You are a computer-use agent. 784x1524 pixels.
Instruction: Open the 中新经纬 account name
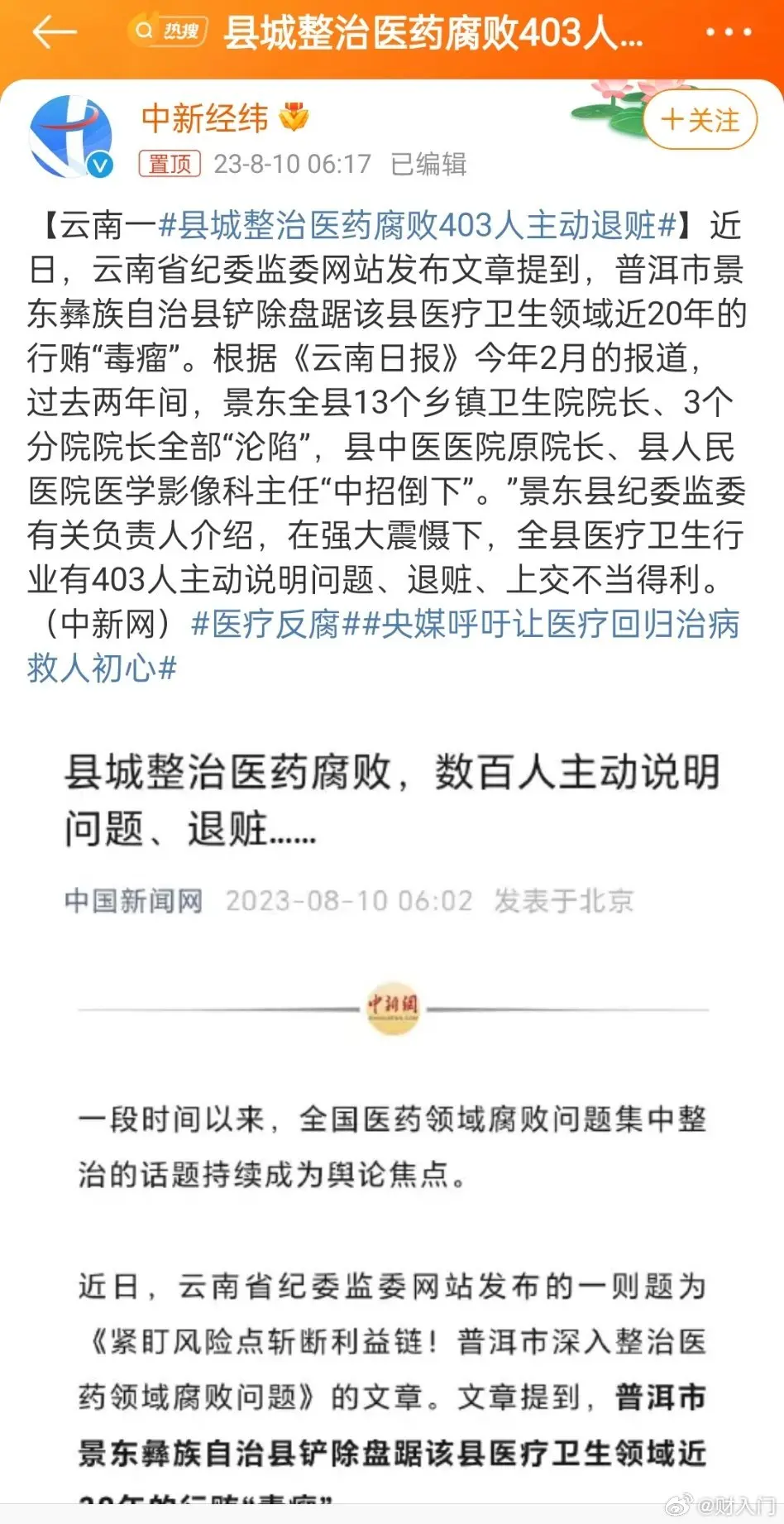pyautogui.click(x=205, y=118)
